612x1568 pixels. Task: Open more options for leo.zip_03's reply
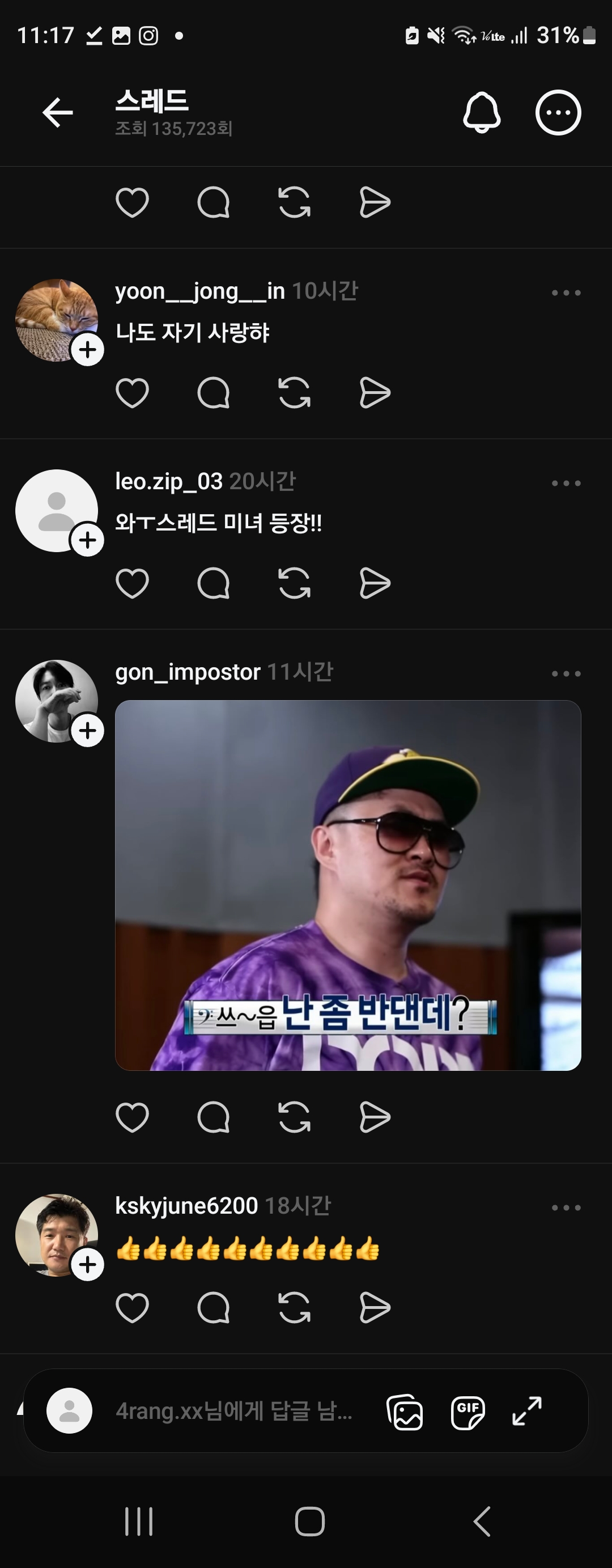click(566, 484)
